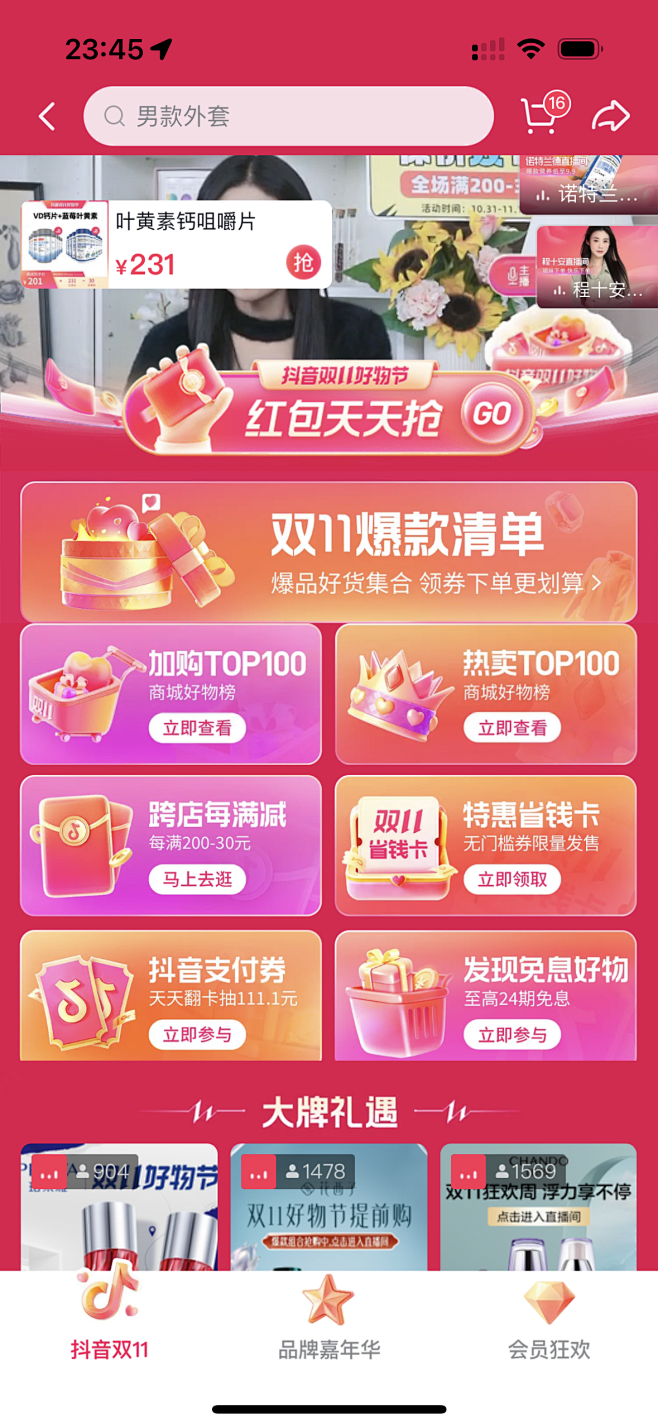The height and width of the screenshot is (1427, 658).
Task: Select the 抖音双11 tab
Action: coord(109,1319)
